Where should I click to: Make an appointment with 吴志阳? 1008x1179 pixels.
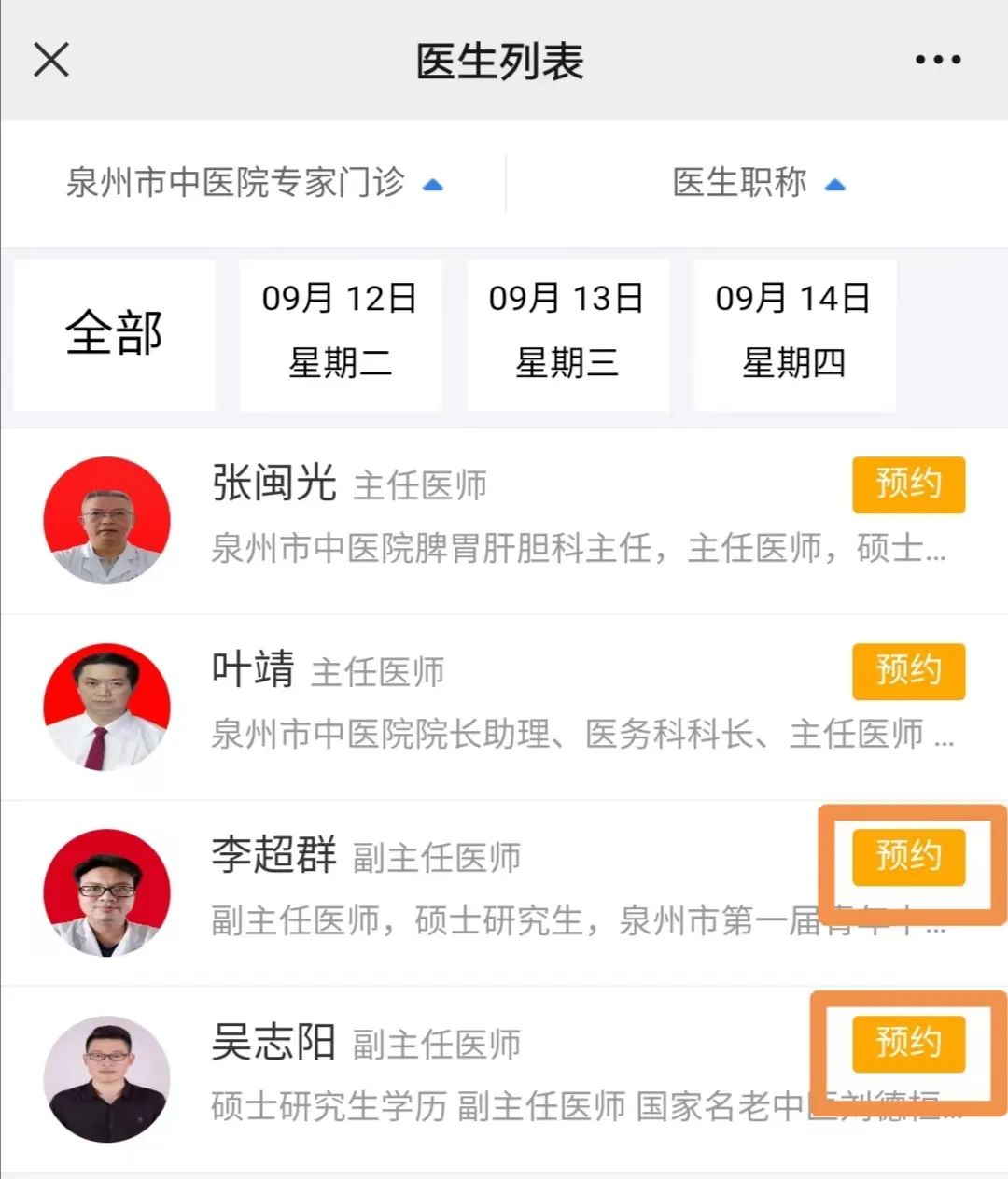pyautogui.click(x=907, y=1043)
